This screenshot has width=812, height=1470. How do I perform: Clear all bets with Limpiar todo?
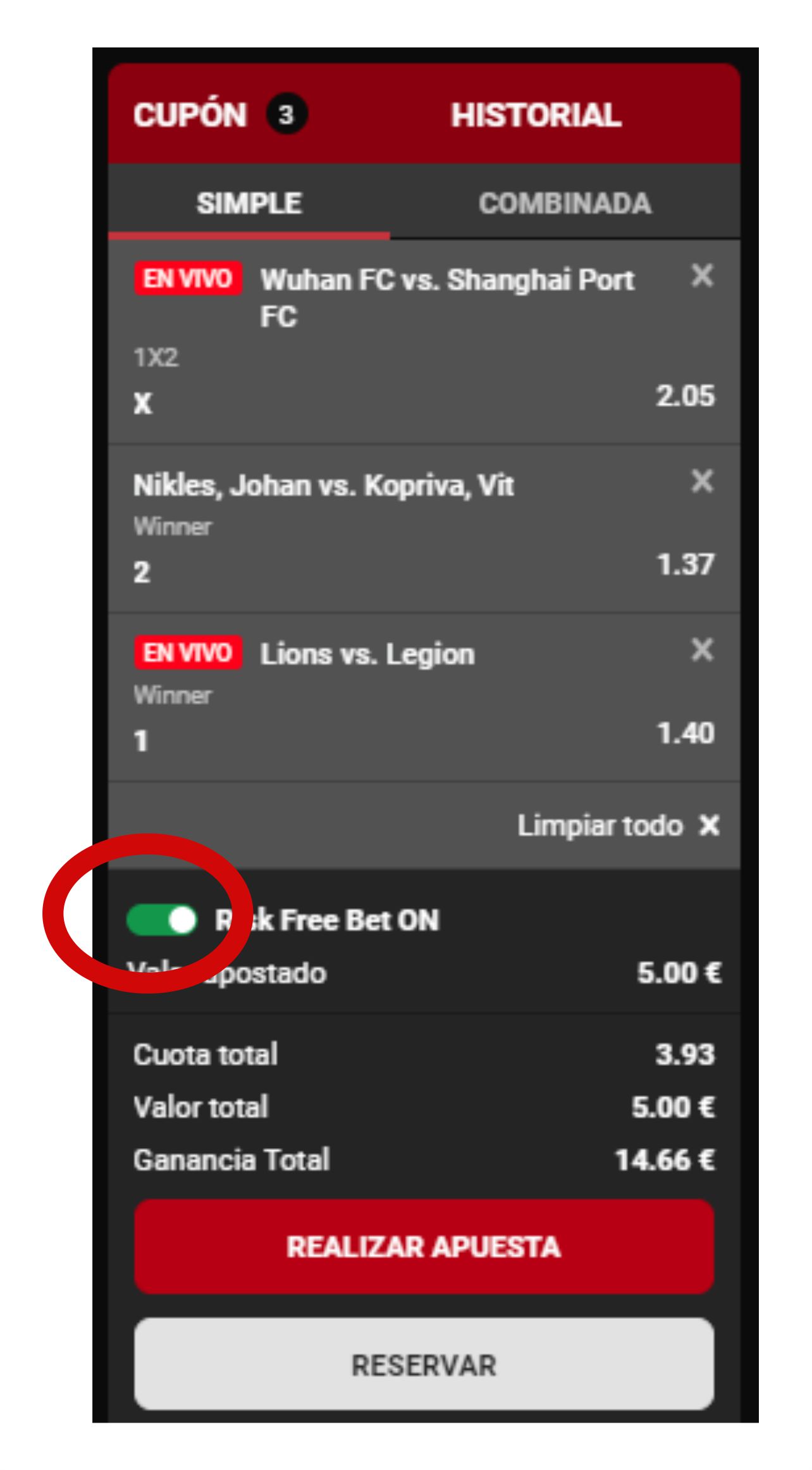618,825
